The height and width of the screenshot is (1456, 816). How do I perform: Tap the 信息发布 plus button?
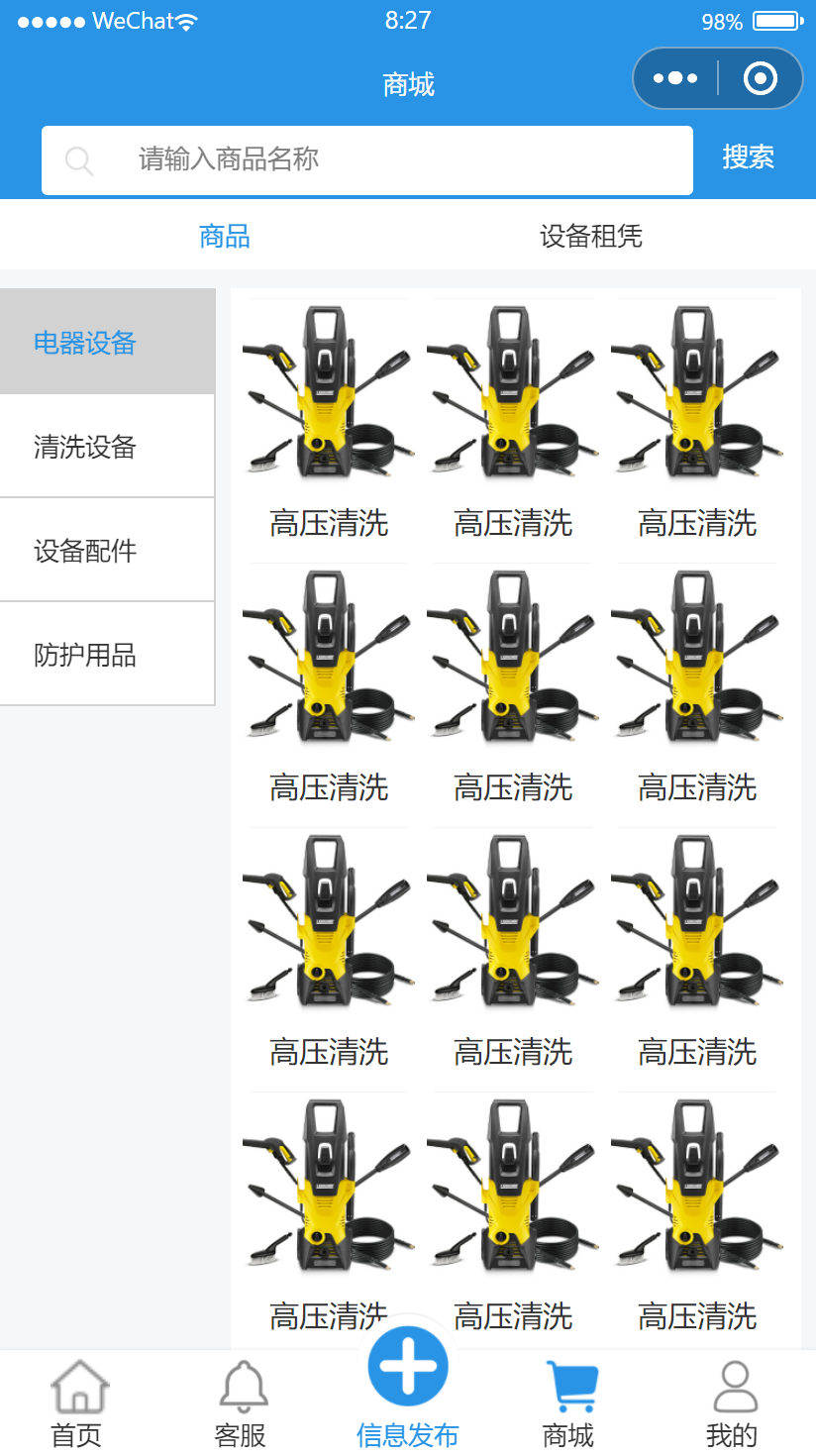point(408,1369)
